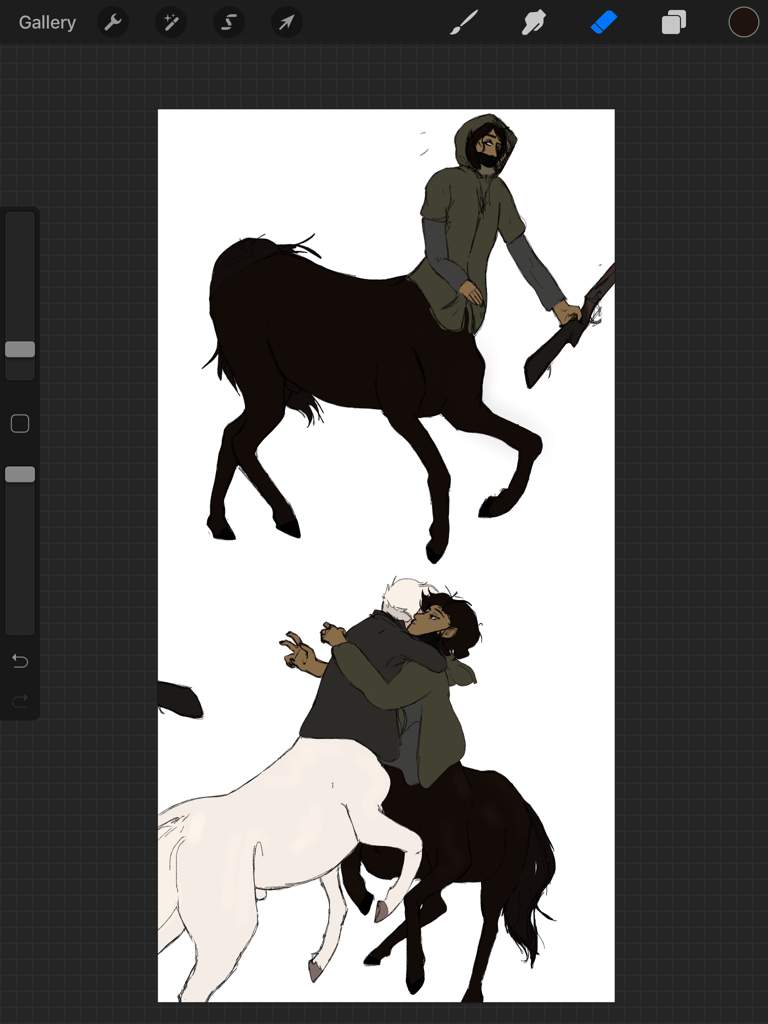The height and width of the screenshot is (1024, 768).
Task: Tap the brush opacity slider handle
Action: [20, 474]
